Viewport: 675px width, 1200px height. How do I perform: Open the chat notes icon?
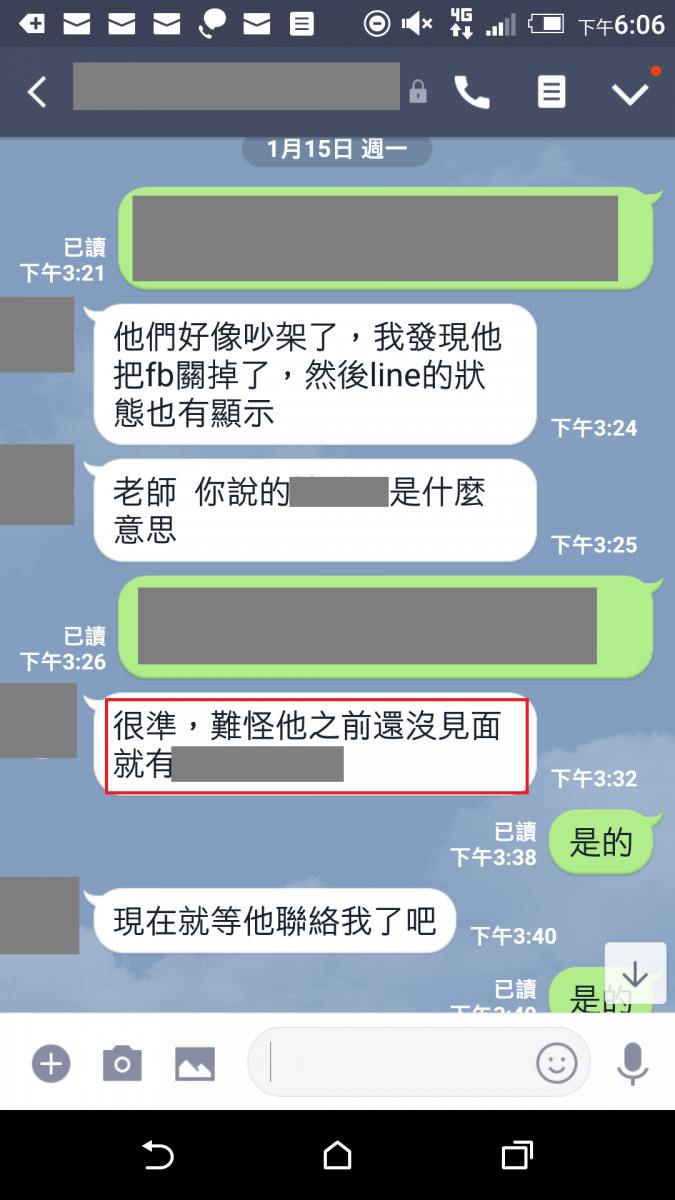550,92
